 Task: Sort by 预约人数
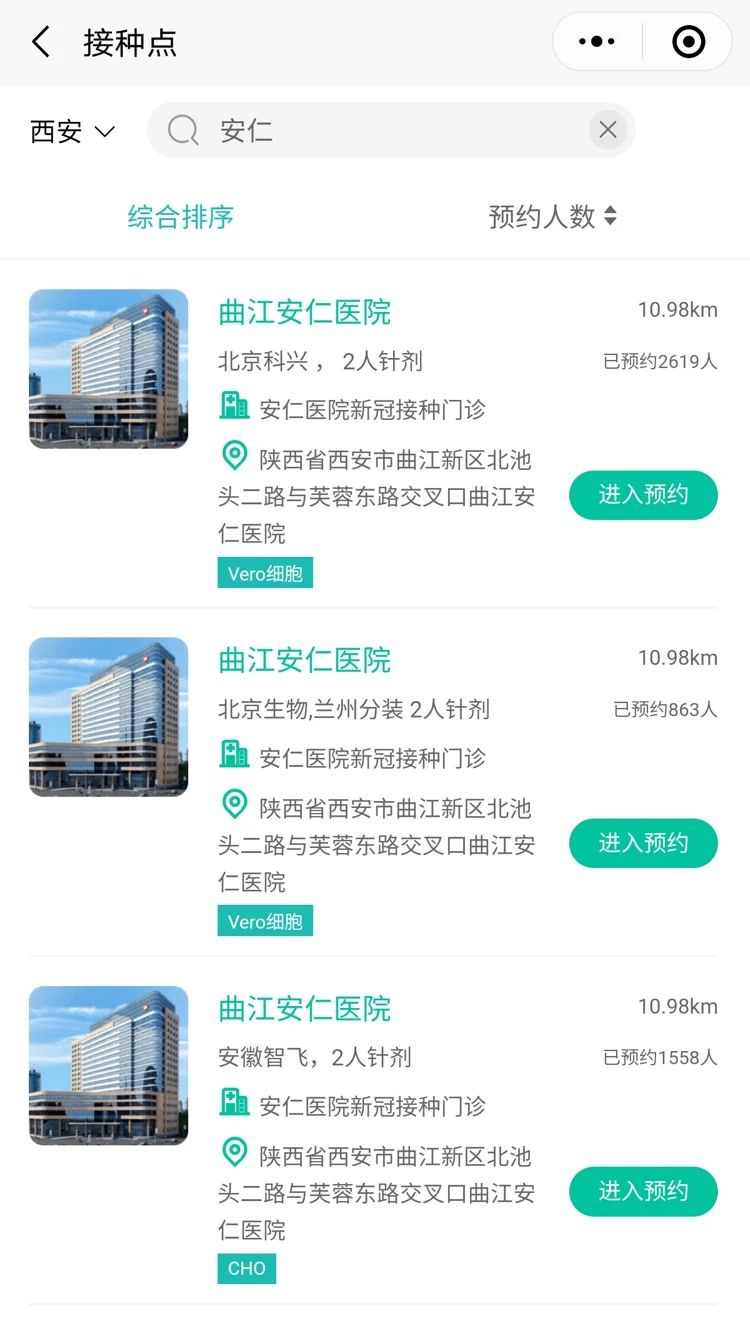coord(552,217)
